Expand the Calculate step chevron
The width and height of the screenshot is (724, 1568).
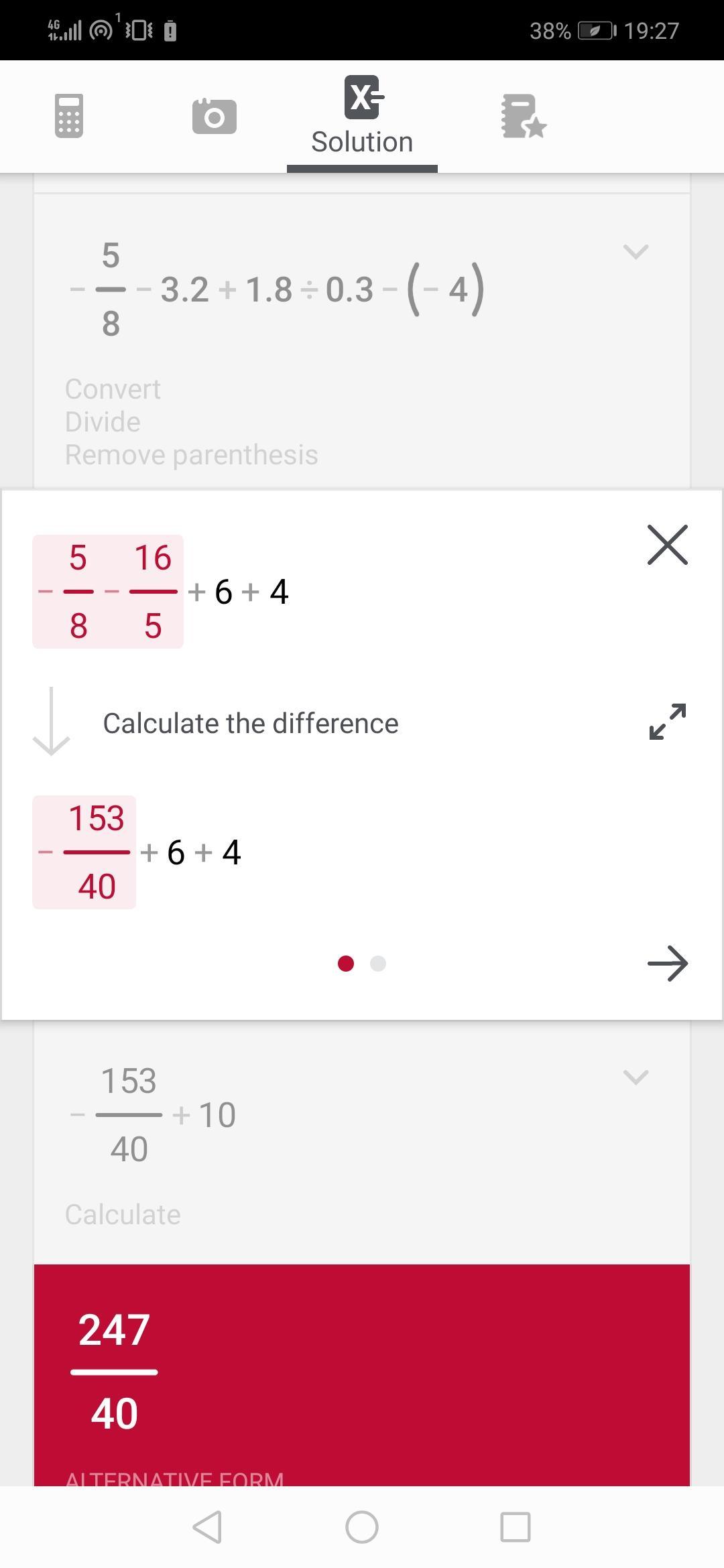pos(636,1077)
